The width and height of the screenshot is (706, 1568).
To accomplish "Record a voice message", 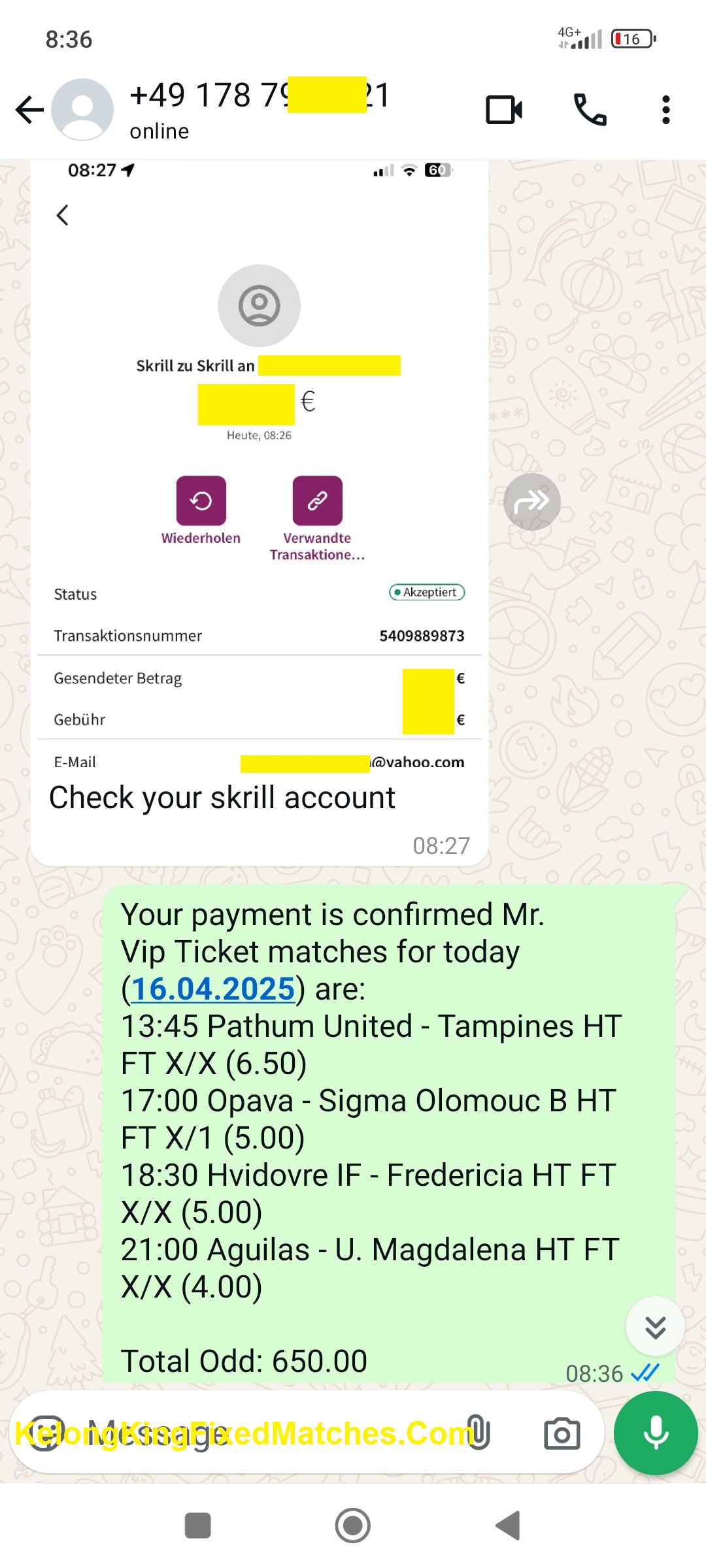I will (656, 1433).
